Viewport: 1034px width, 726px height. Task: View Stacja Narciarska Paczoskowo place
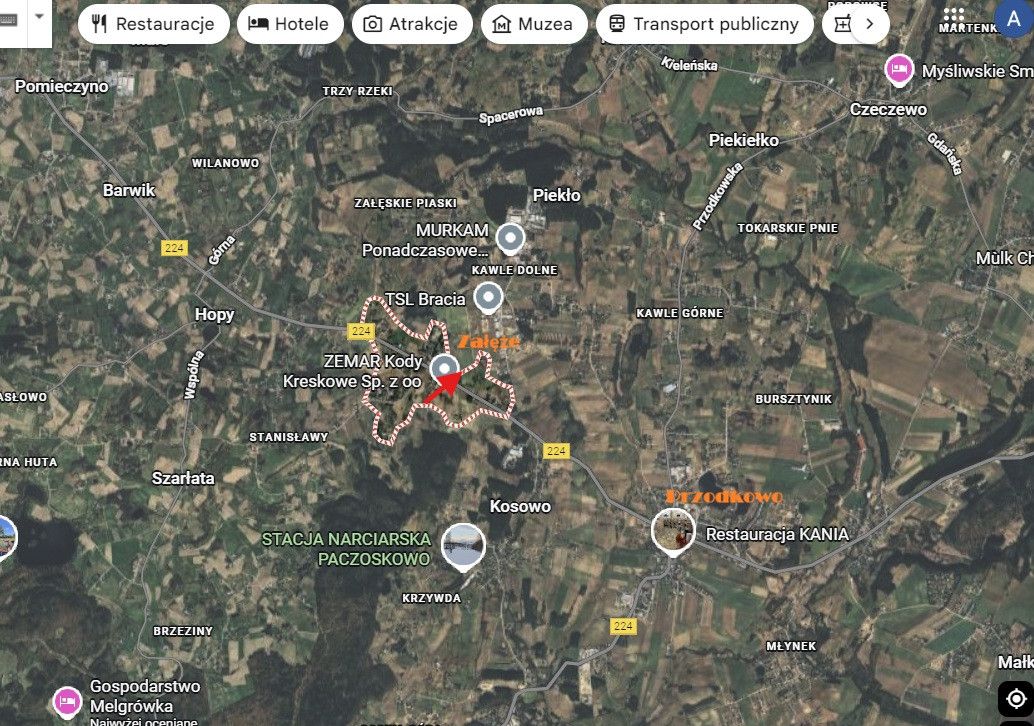pyautogui.click(x=463, y=545)
